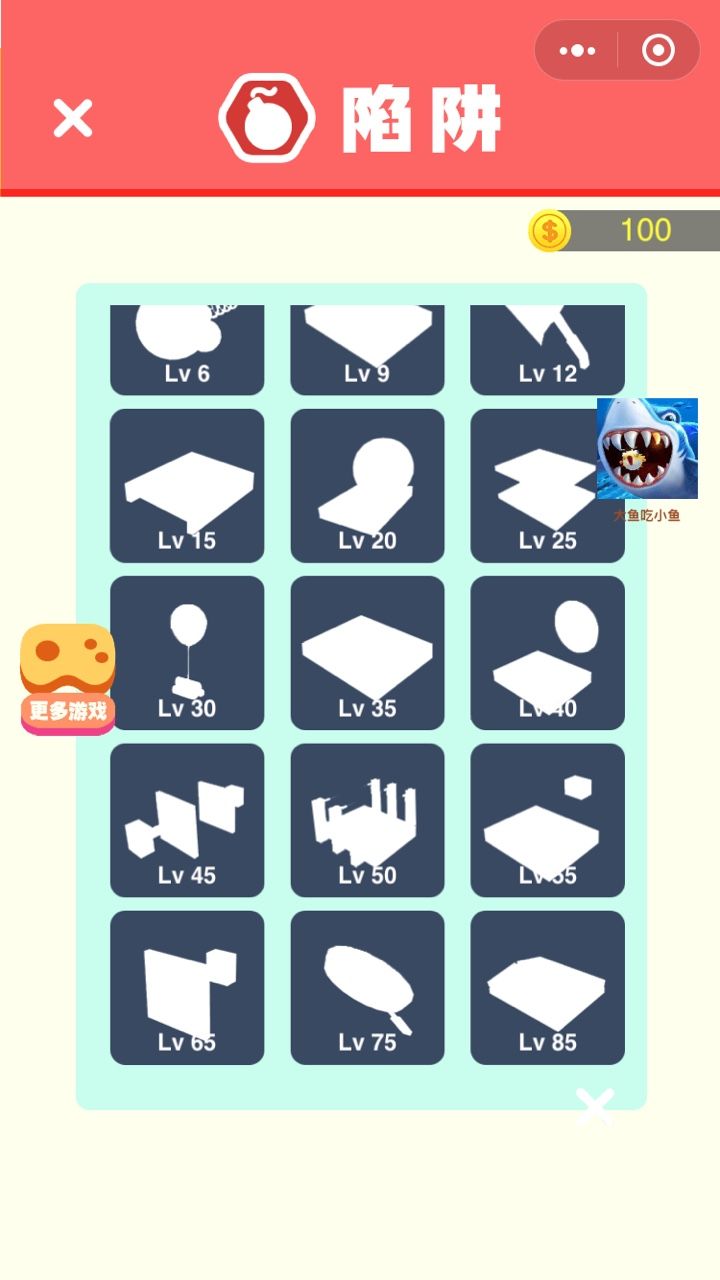Screen dimensions: 720x1280
Task: Pick level Lv 20
Action: coord(367,488)
